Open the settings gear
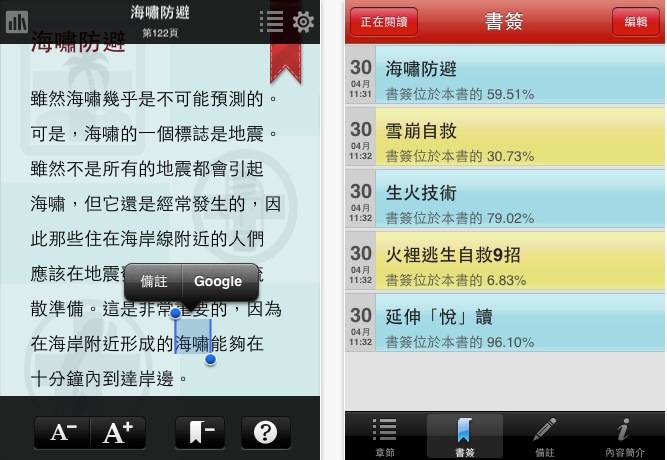 pyautogui.click(x=303, y=22)
